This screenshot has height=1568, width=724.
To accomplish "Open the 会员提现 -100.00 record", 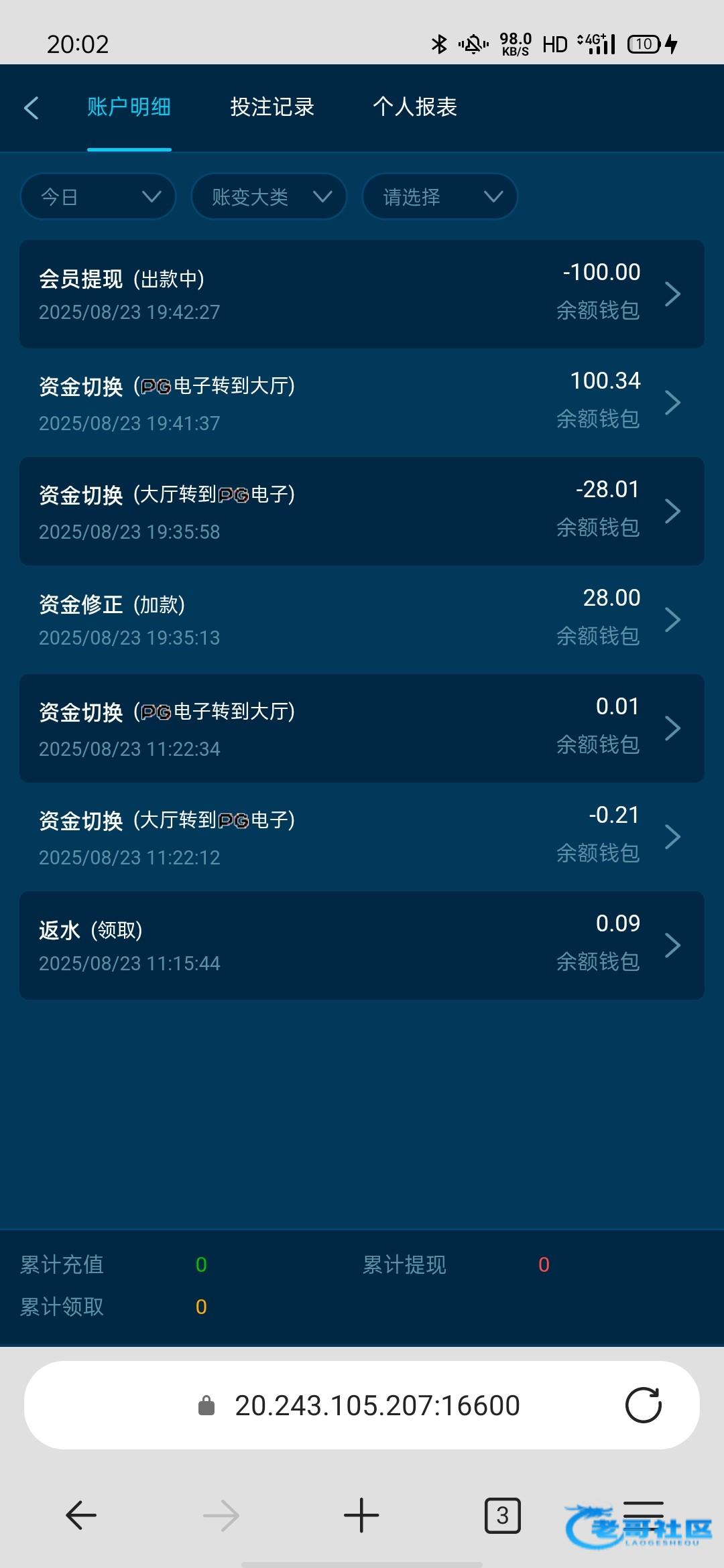I will click(x=362, y=293).
